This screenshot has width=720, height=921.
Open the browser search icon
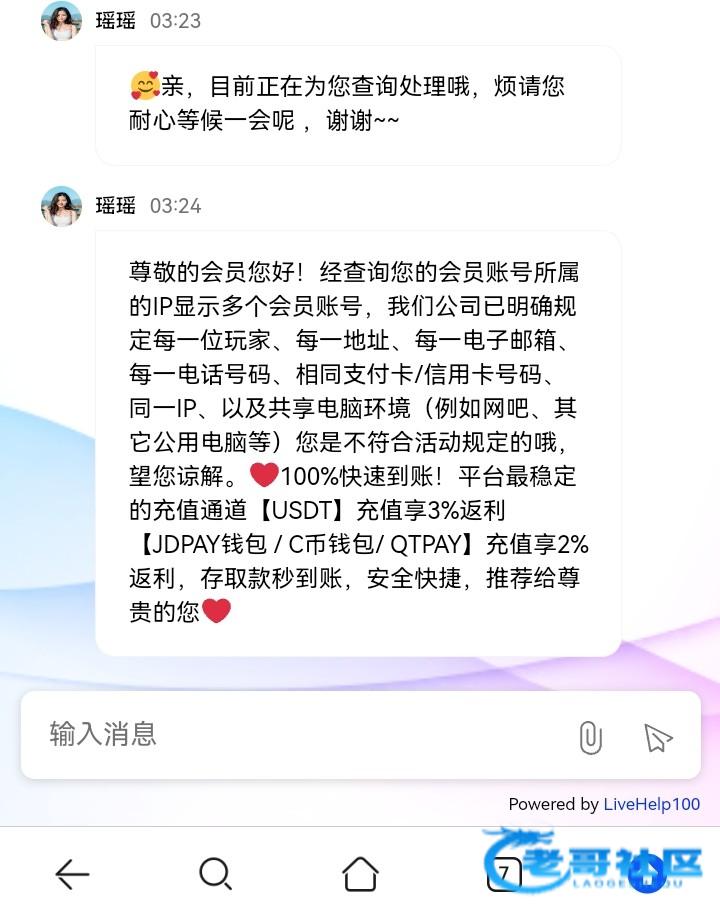tap(215, 874)
